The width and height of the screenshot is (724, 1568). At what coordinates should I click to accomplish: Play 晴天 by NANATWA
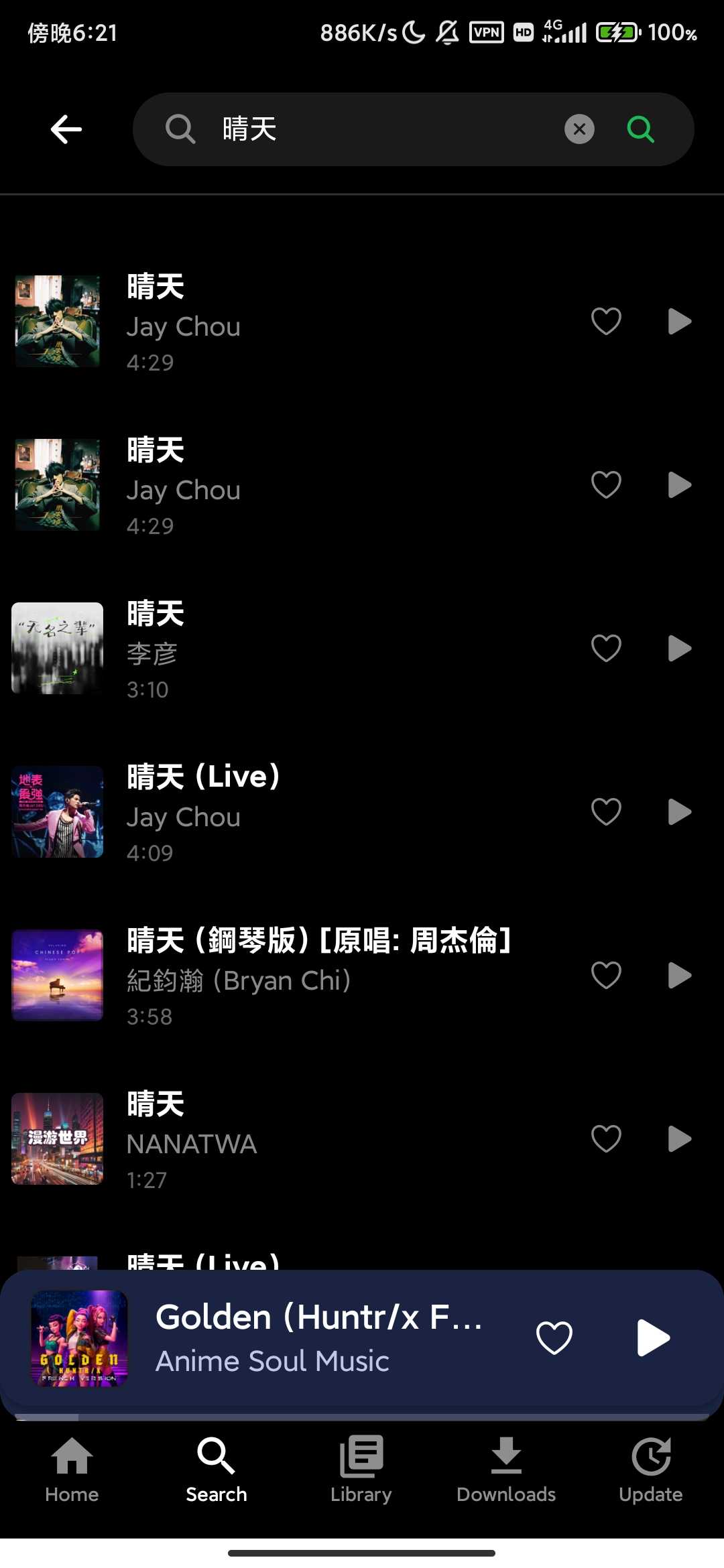(x=679, y=1138)
